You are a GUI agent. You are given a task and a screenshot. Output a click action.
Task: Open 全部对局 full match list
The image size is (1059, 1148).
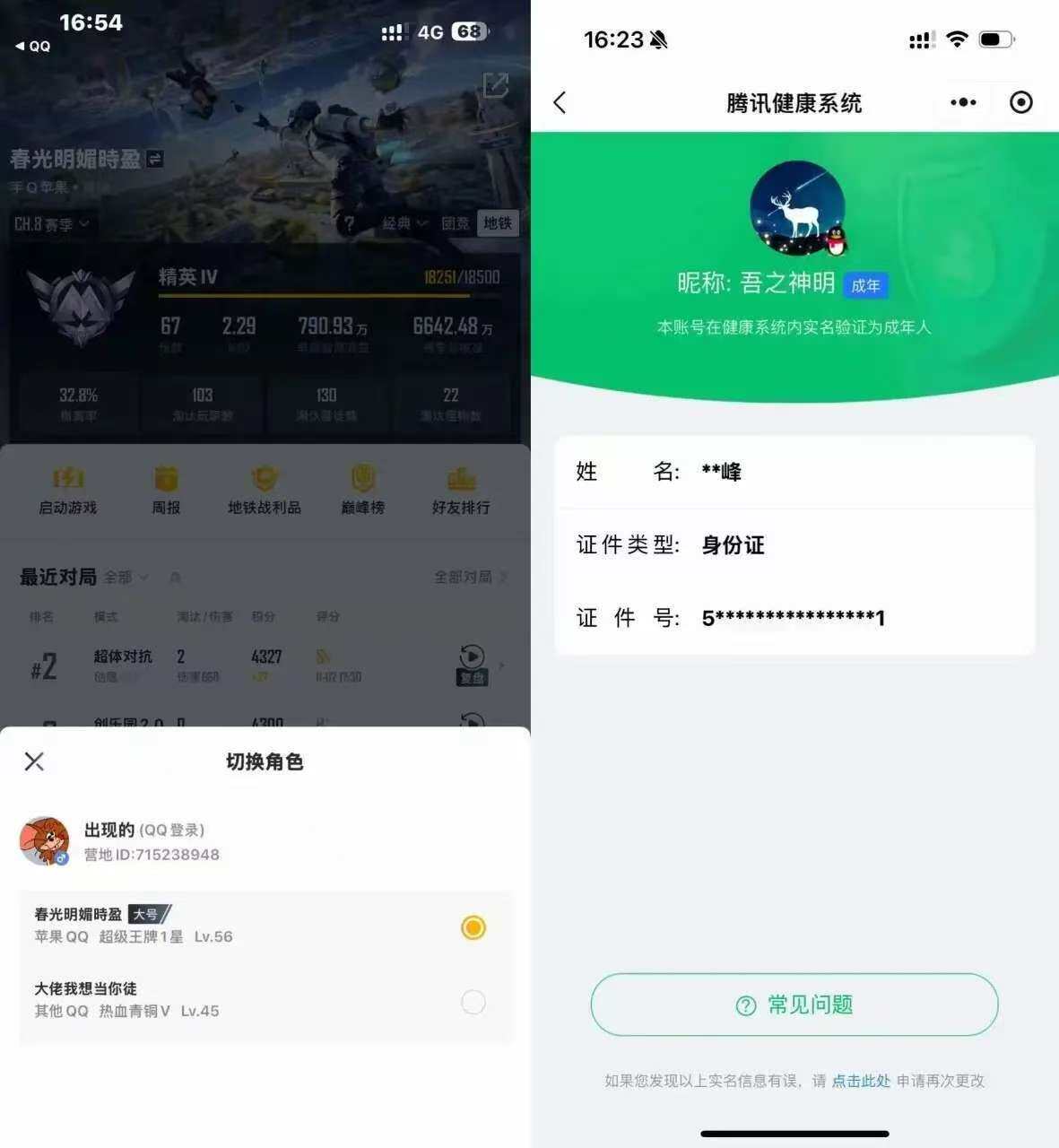click(462, 578)
